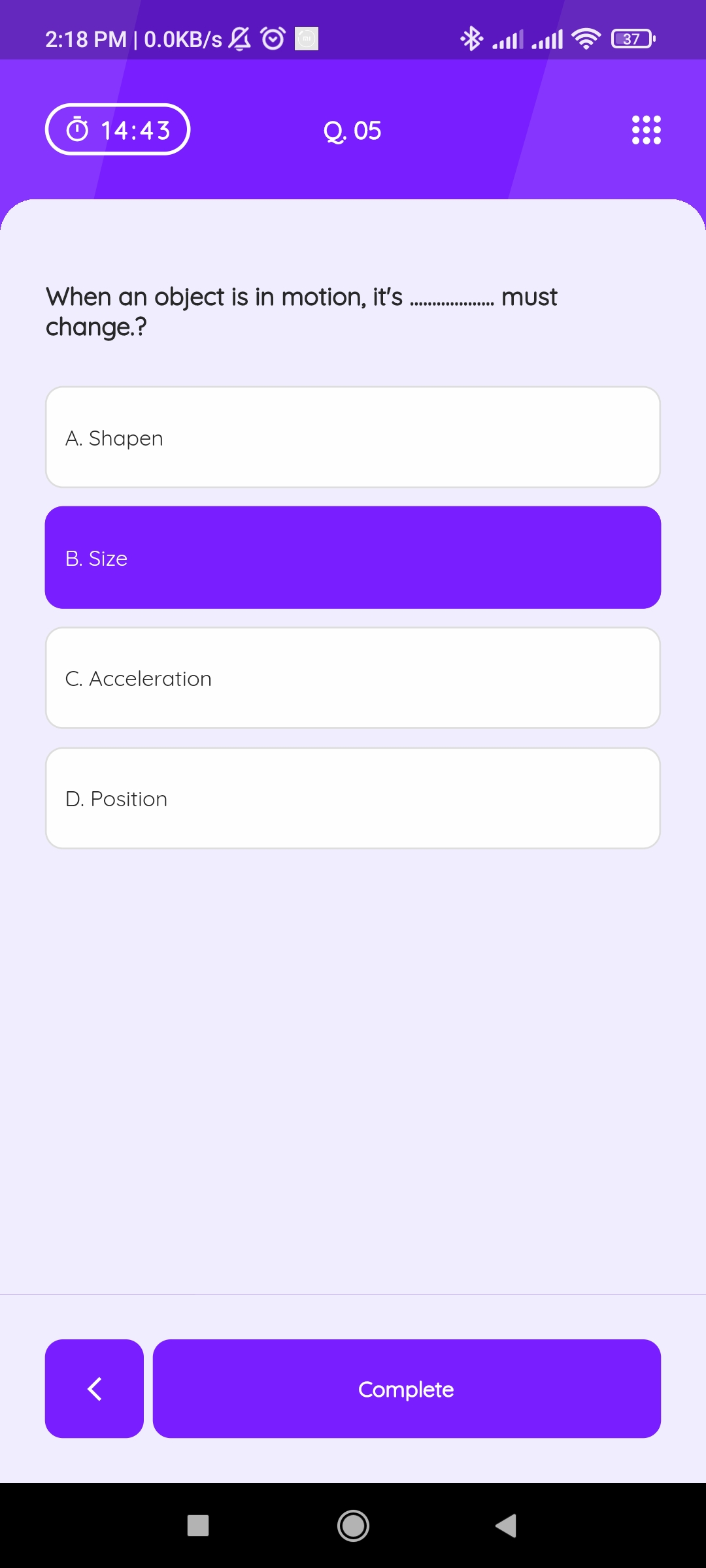Tap the Complete button
This screenshot has width=706, height=1568.
click(x=407, y=1388)
